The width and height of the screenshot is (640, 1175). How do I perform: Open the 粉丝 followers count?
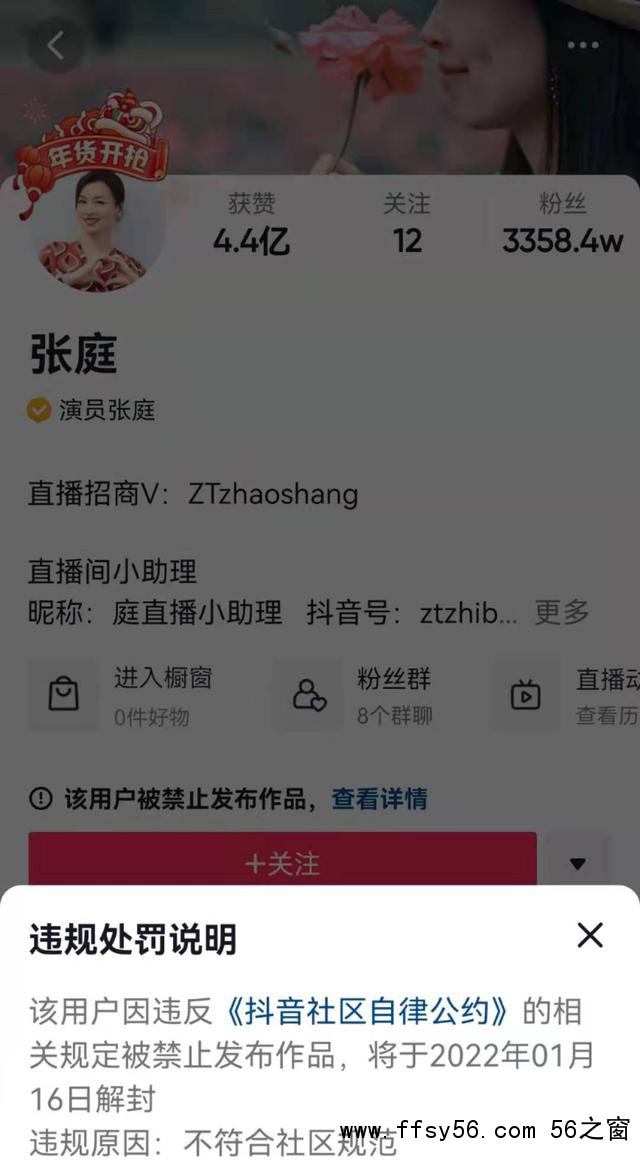point(562,224)
